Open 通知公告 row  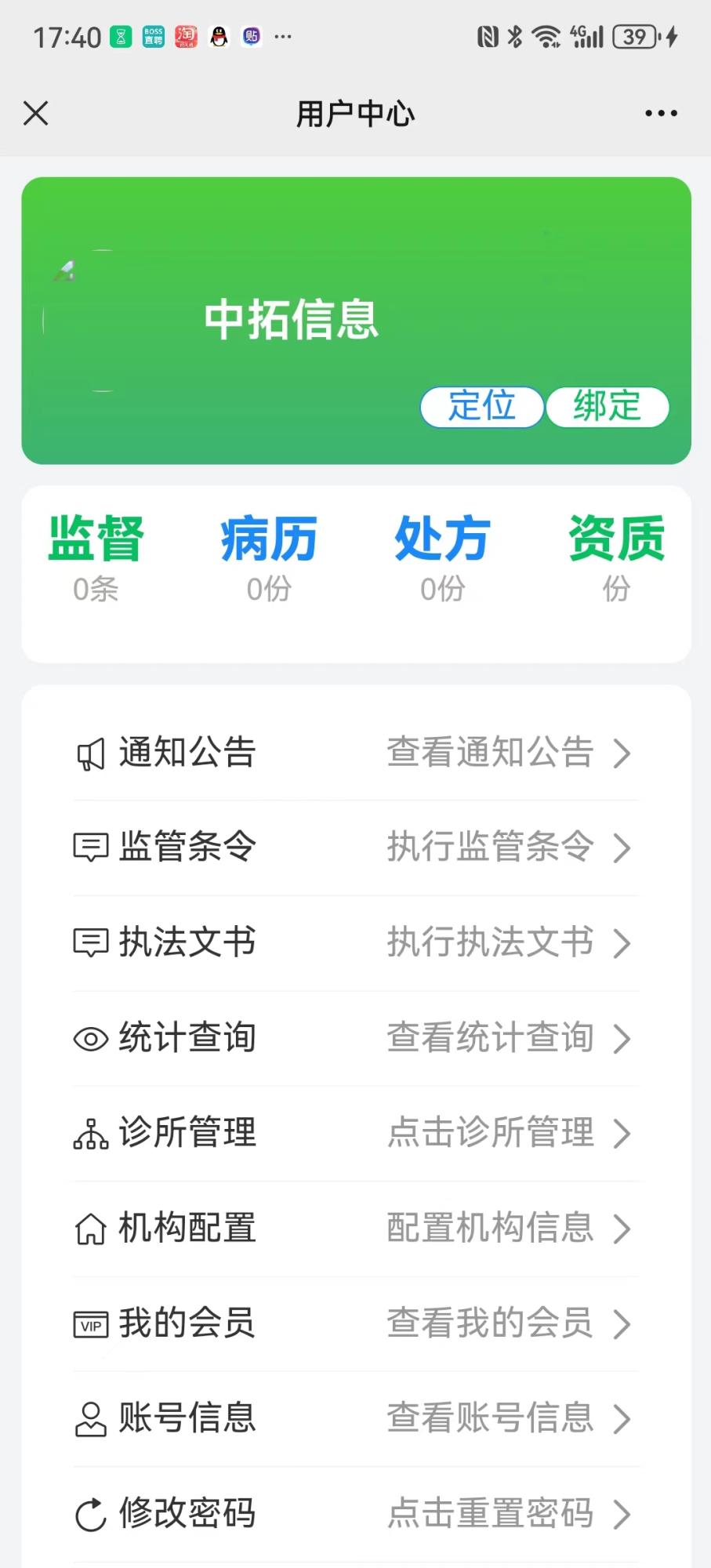(x=356, y=753)
